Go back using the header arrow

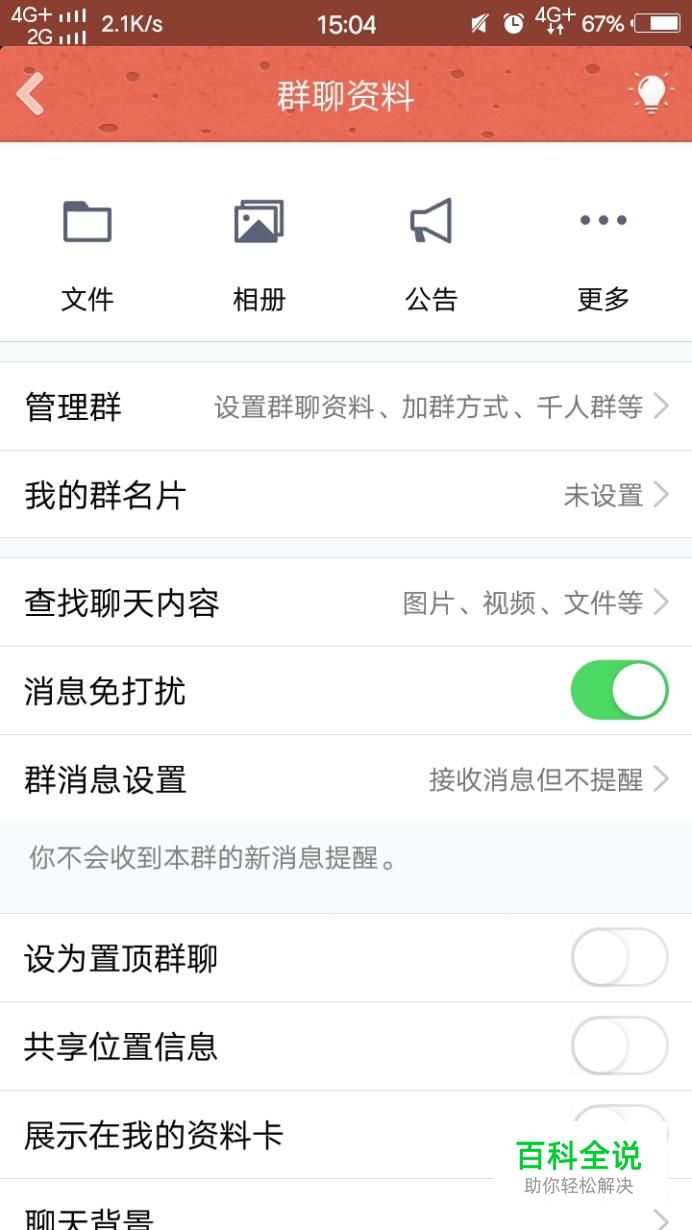[x=30, y=96]
